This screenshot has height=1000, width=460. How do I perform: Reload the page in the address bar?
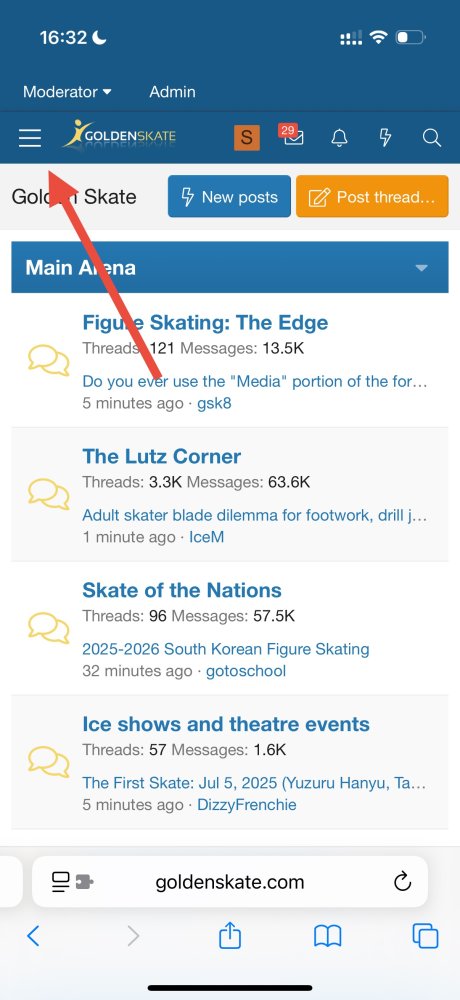(402, 882)
